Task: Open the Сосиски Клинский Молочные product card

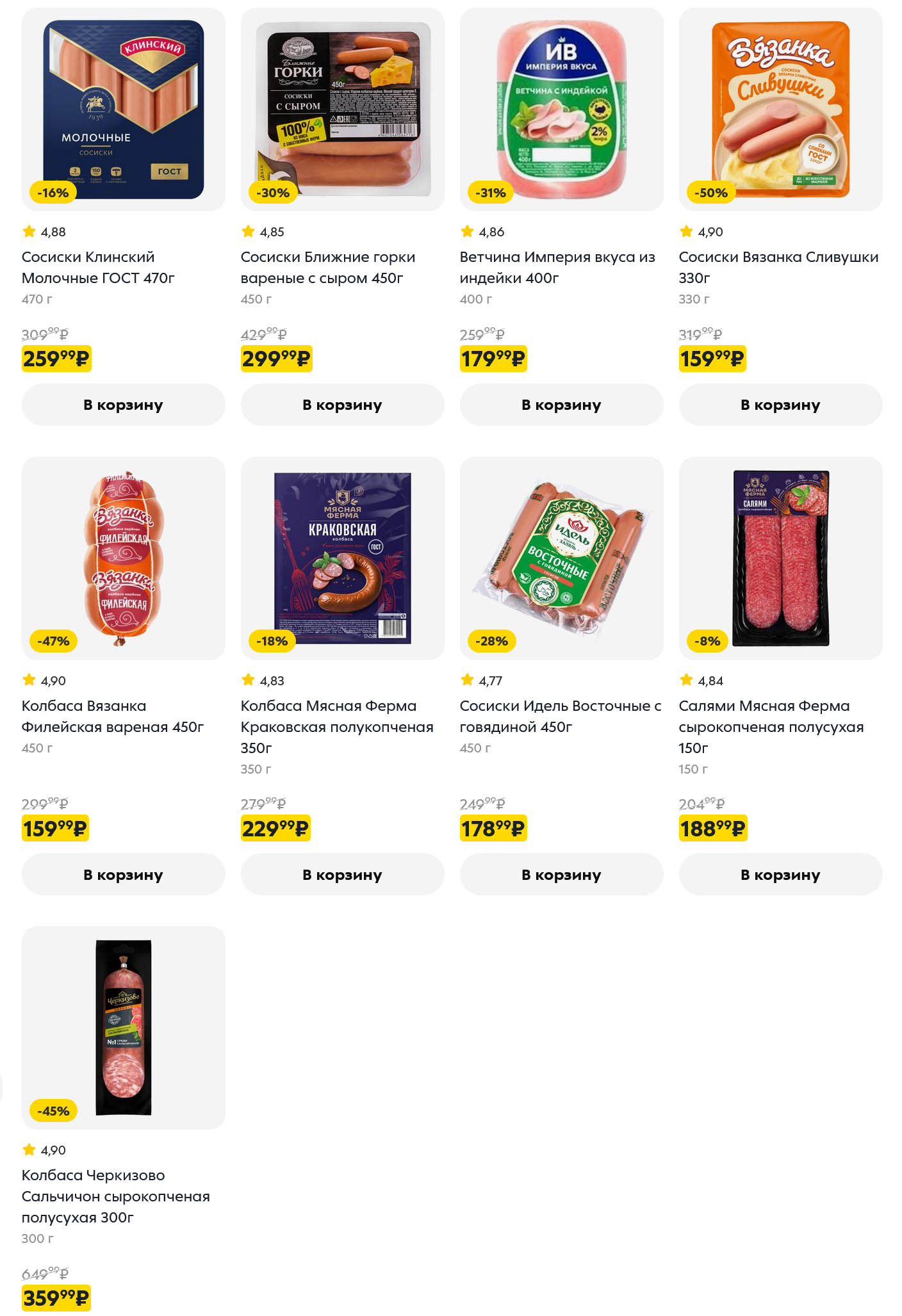Action: click(123, 110)
